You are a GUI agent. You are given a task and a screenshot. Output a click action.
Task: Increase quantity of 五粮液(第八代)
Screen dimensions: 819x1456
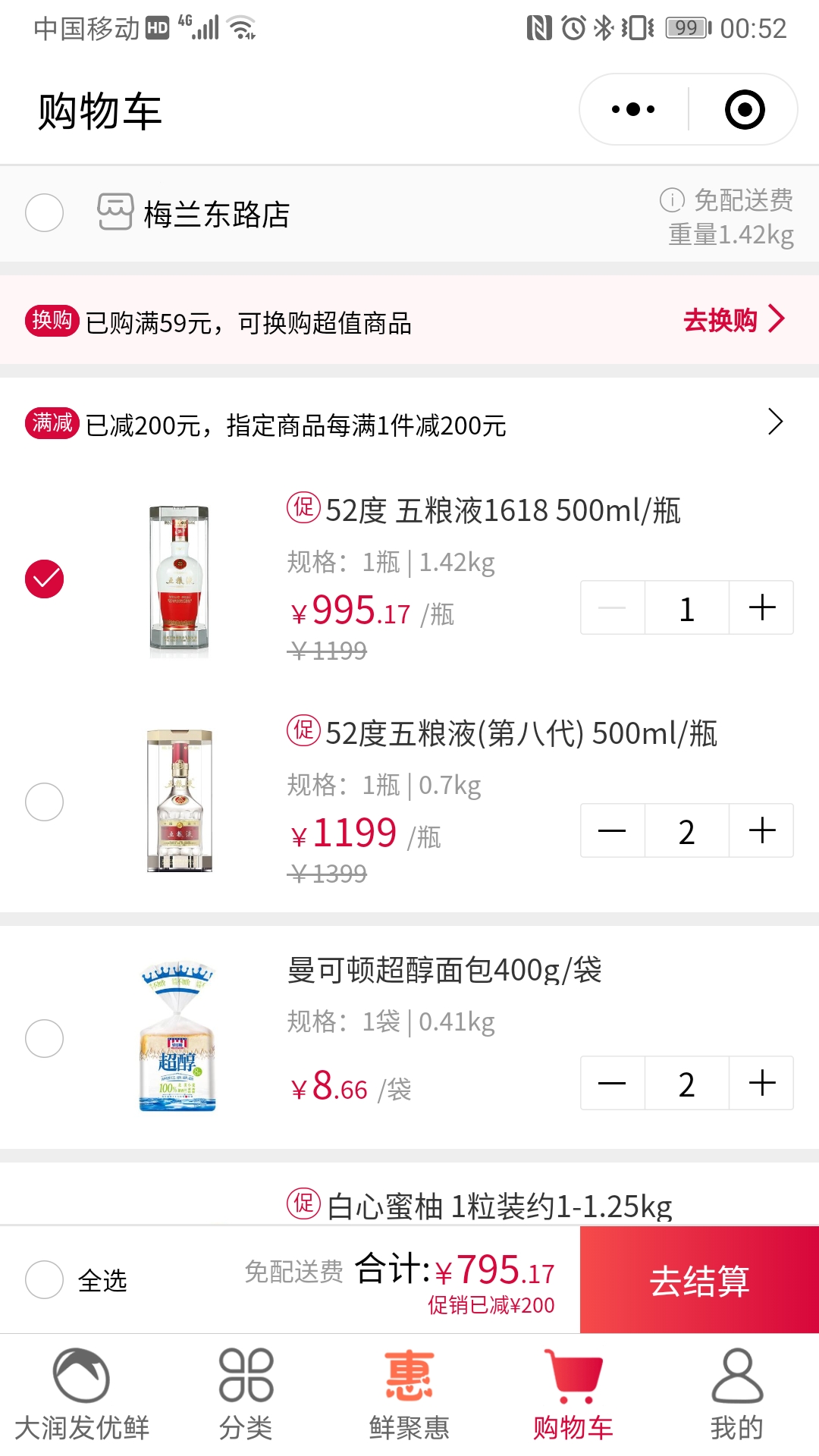point(761,831)
